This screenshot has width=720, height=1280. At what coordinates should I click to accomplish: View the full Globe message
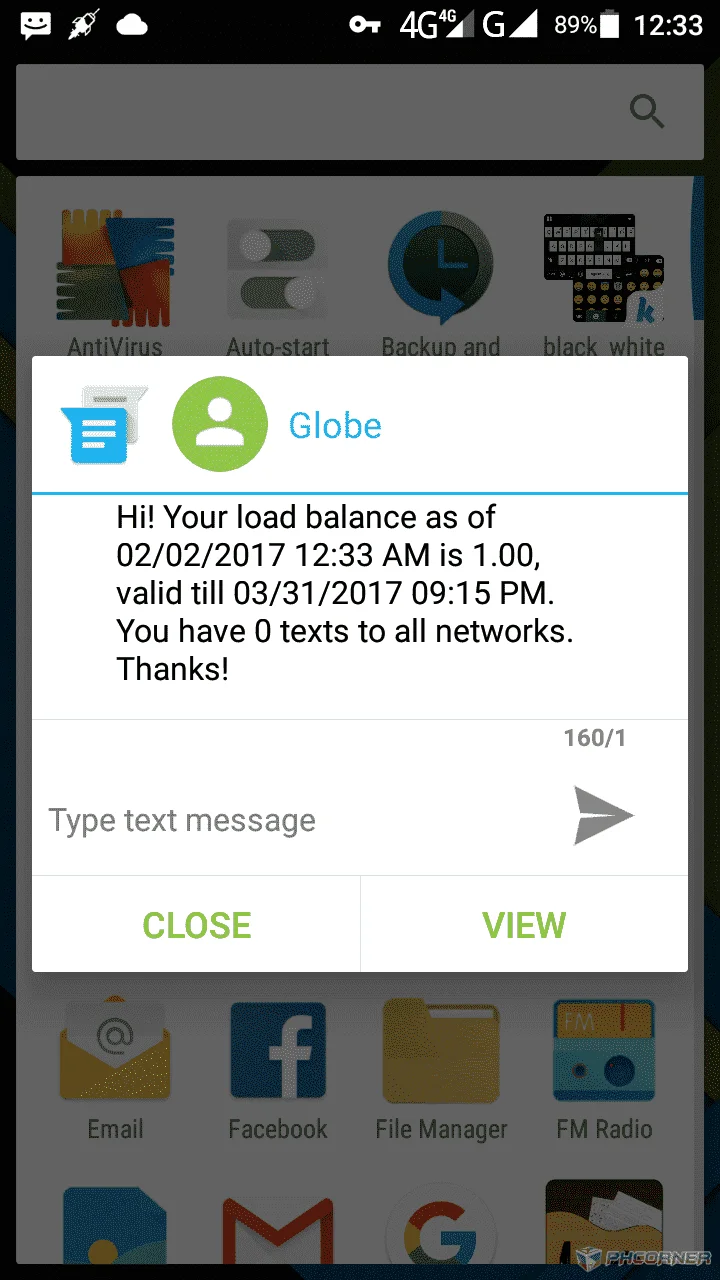pos(524,925)
